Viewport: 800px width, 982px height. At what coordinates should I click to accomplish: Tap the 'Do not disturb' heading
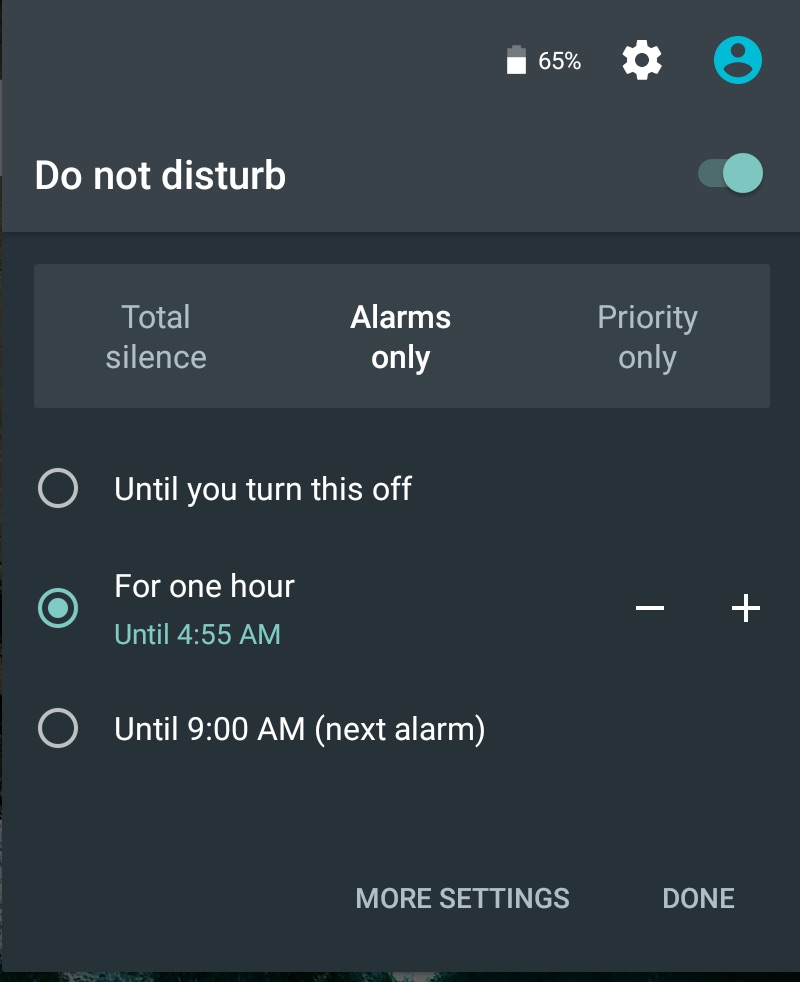[x=160, y=175]
